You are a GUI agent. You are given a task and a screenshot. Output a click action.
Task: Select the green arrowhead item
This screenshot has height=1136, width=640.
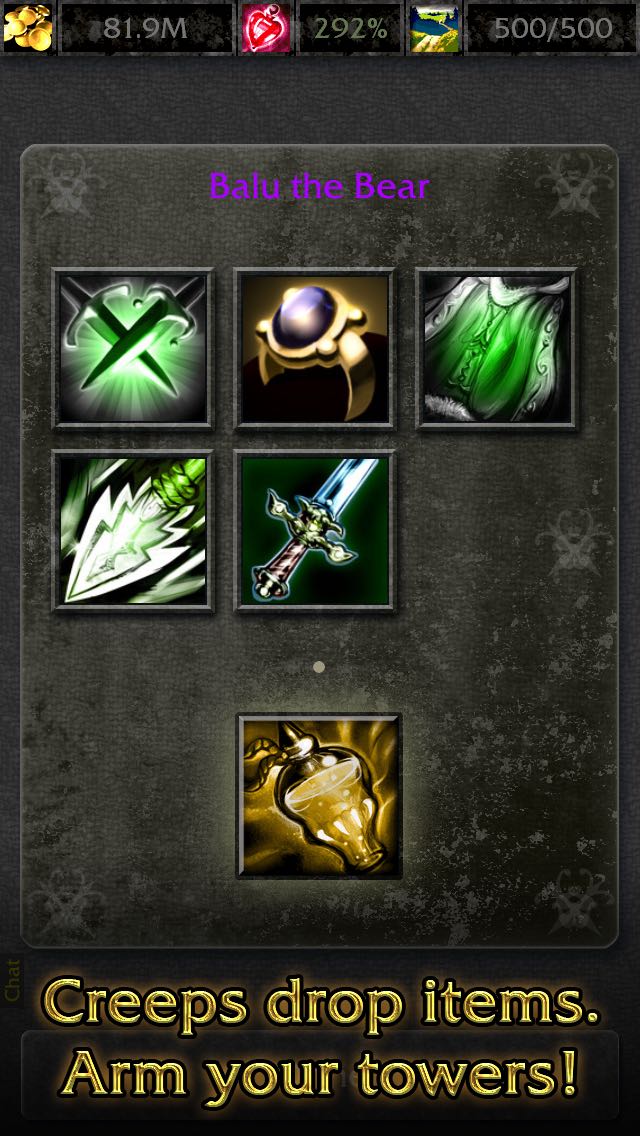click(133, 530)
